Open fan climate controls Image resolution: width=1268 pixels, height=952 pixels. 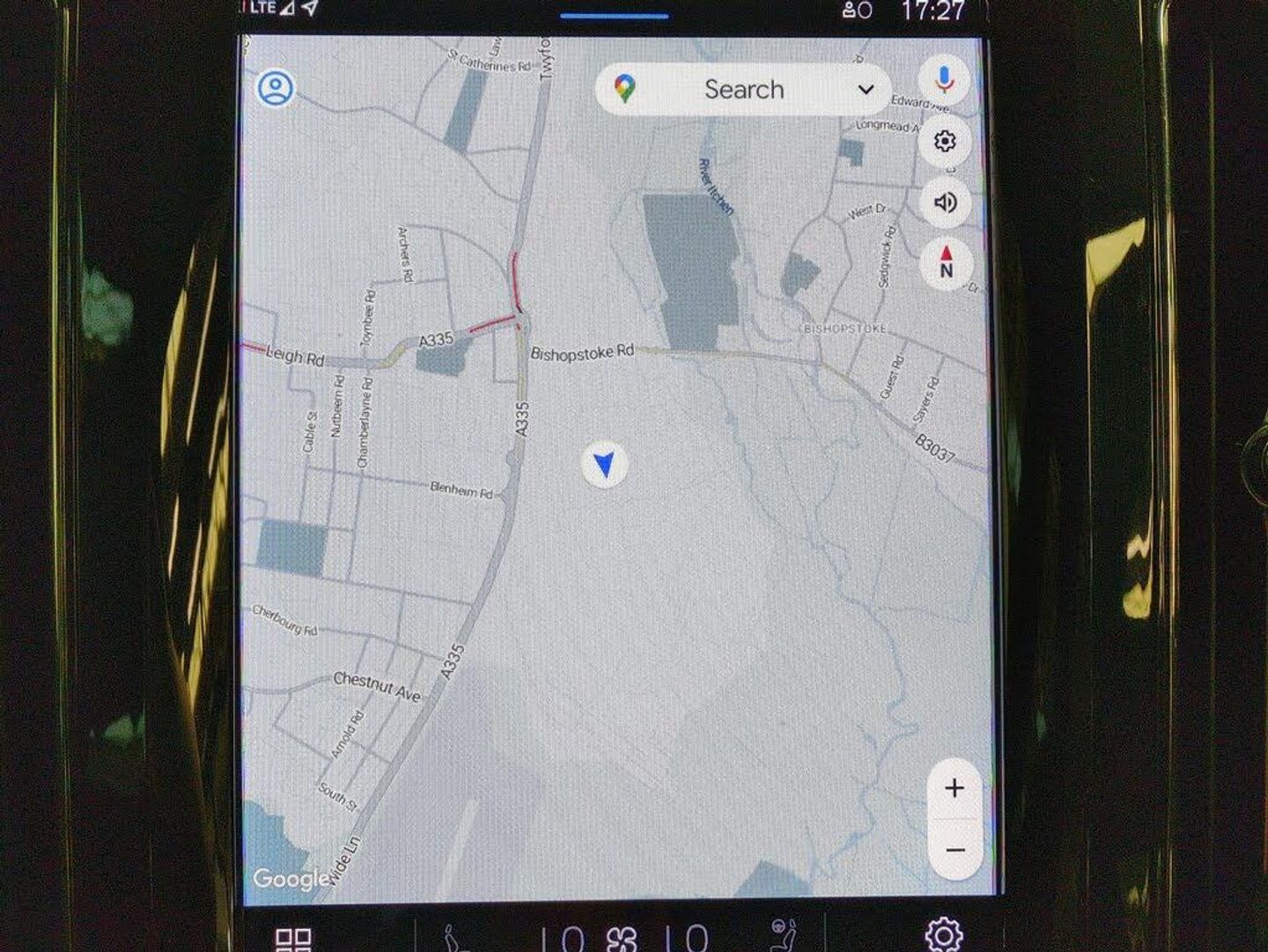coord(623,939)
